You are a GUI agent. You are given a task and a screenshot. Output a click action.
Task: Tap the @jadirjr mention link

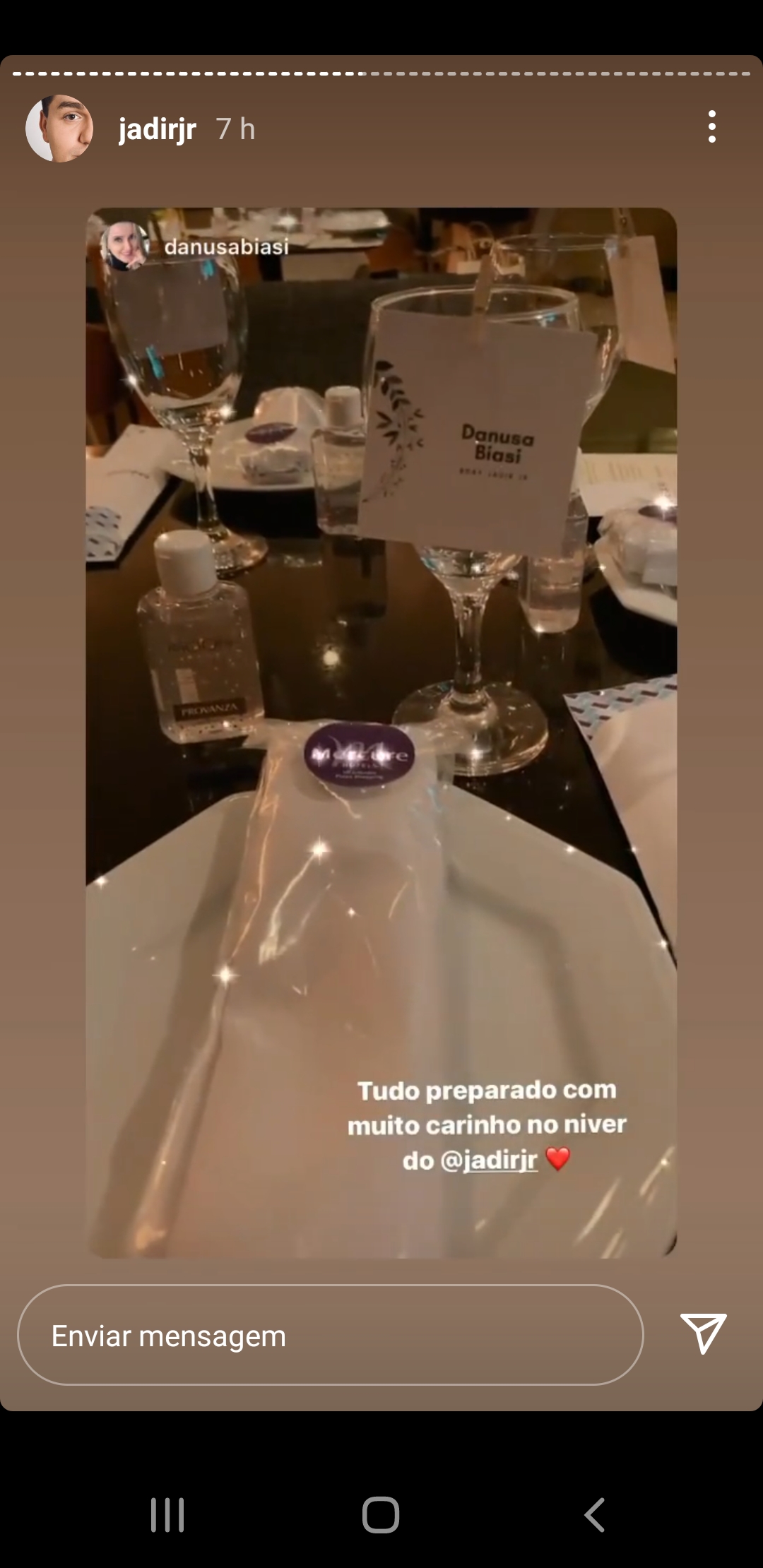(x=489, y=1160)
